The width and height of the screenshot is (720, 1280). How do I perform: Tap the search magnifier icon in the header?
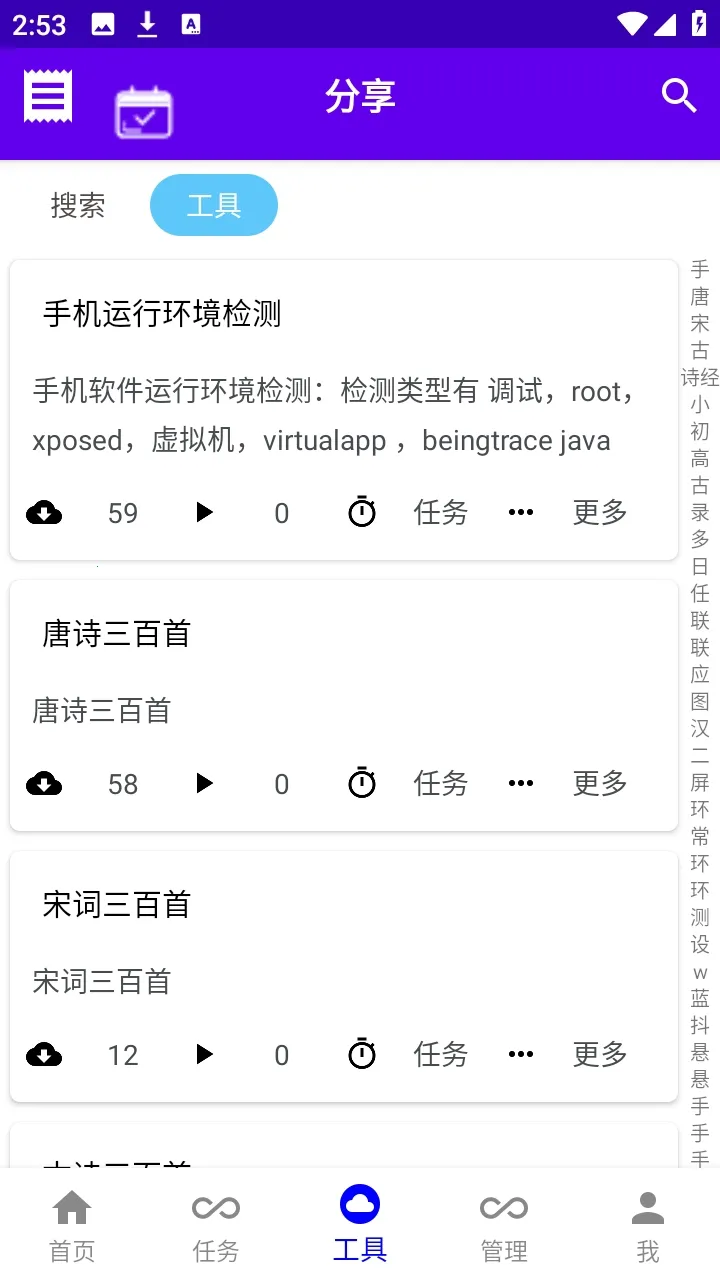click(679, 95)
